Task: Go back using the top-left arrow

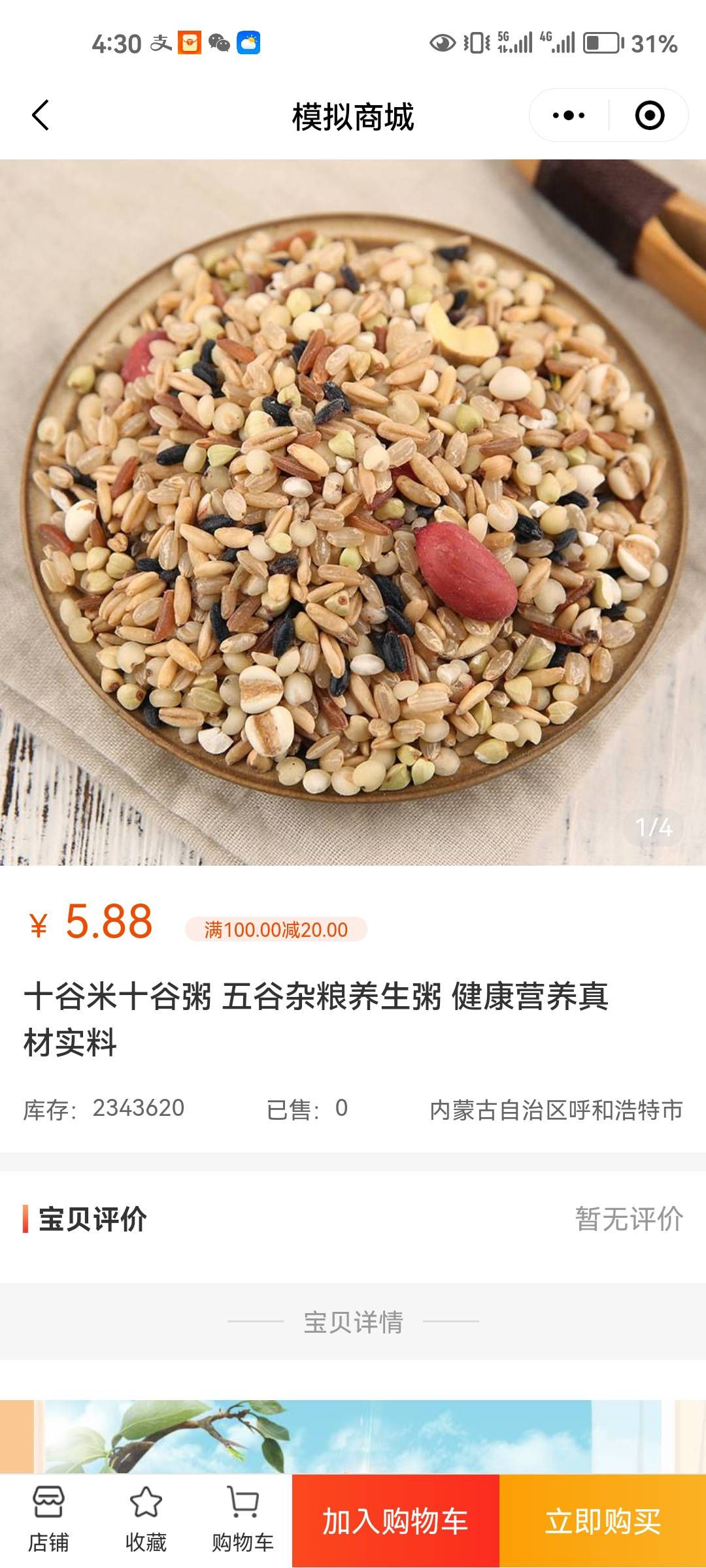Action: (x=41, y=116)
